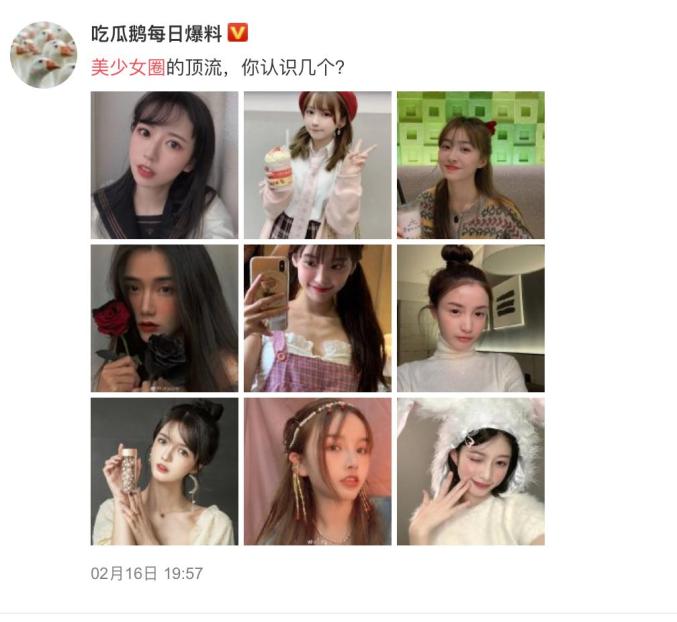The height and width of the screenshot is (622, 677).
Task: Open photo with green tiled wall
Action: click(x=470, y=165)
